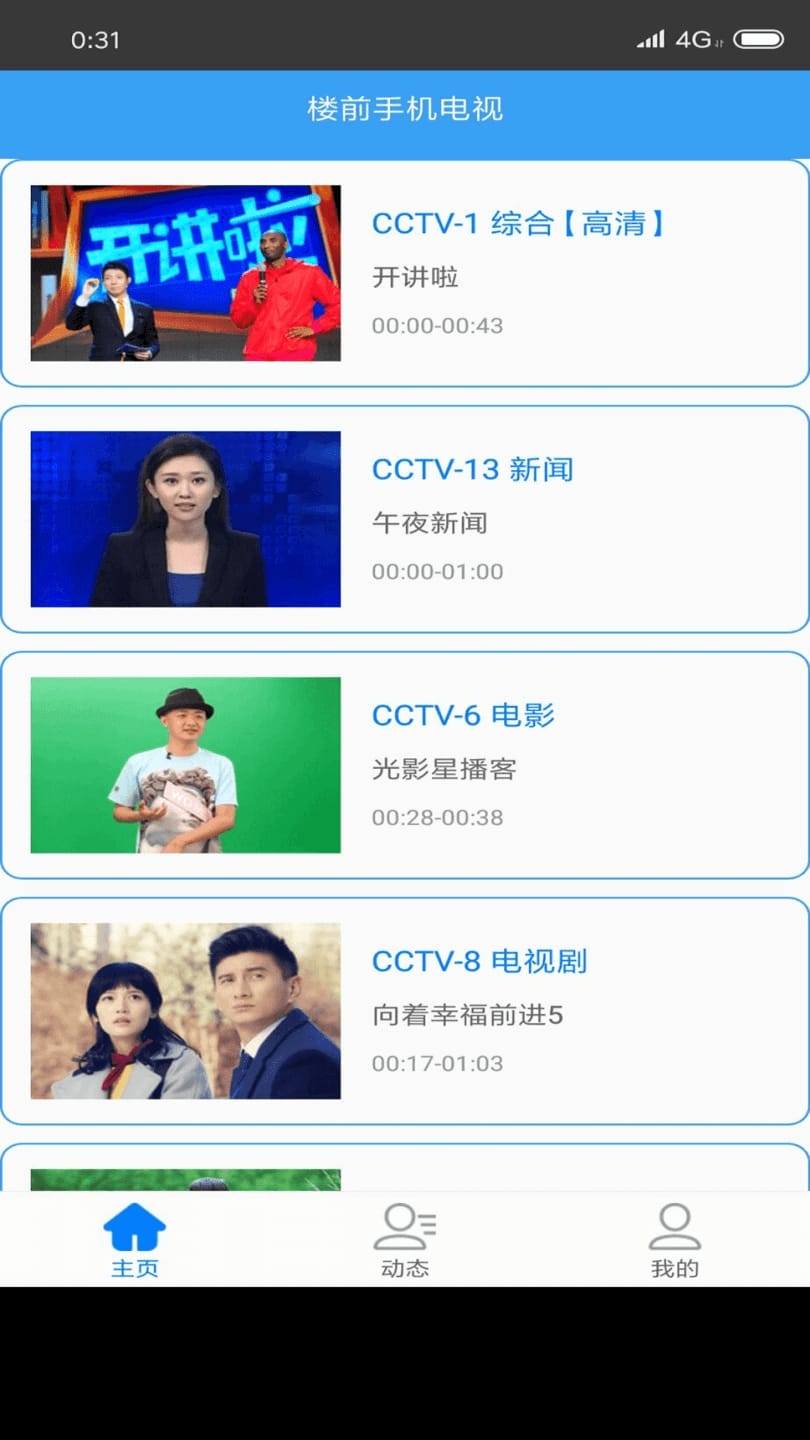Click the 光影星播客 green-screen thumbnail

click(x=185, y=764)
